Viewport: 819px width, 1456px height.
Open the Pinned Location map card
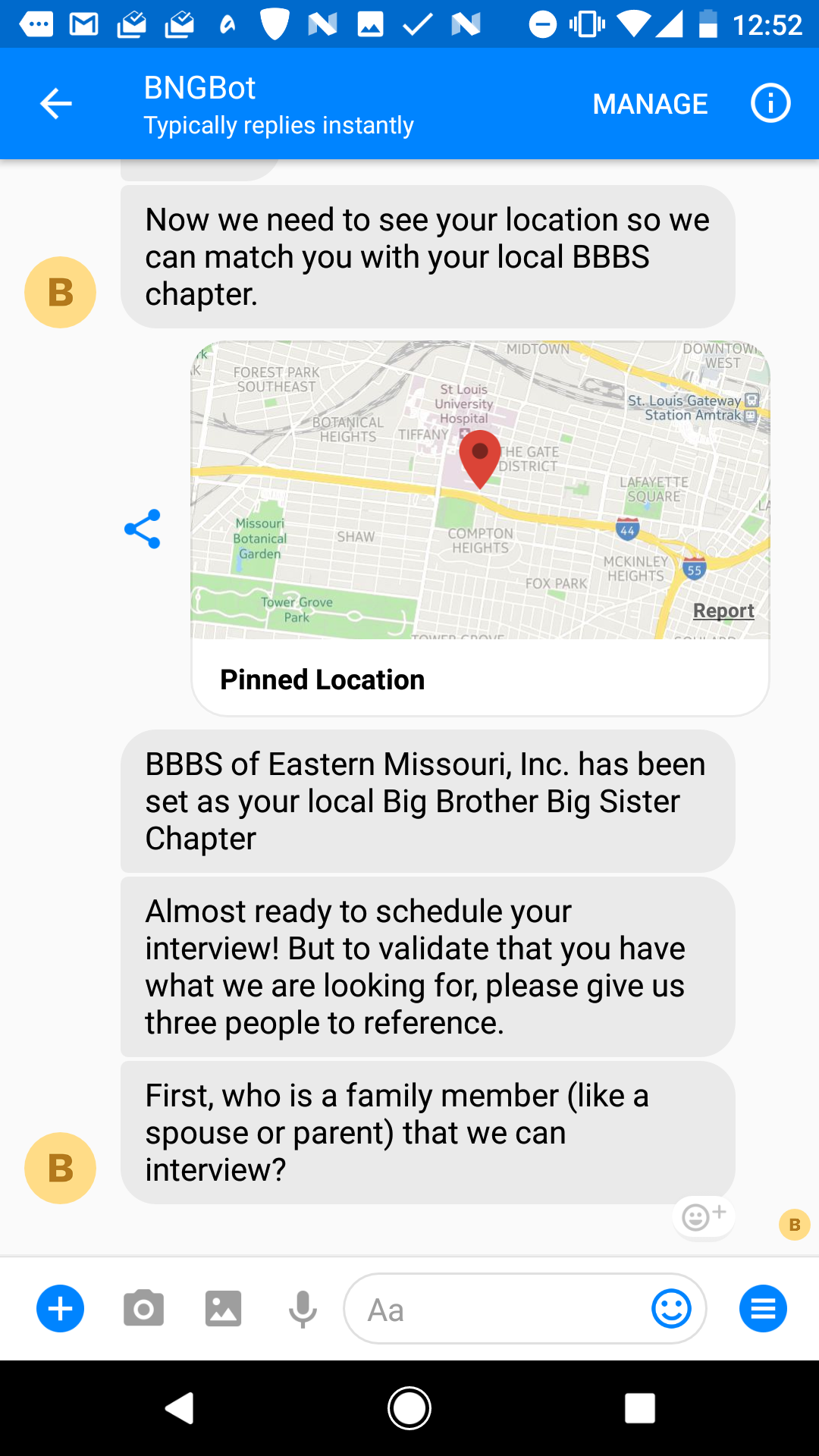coord(481,528)
